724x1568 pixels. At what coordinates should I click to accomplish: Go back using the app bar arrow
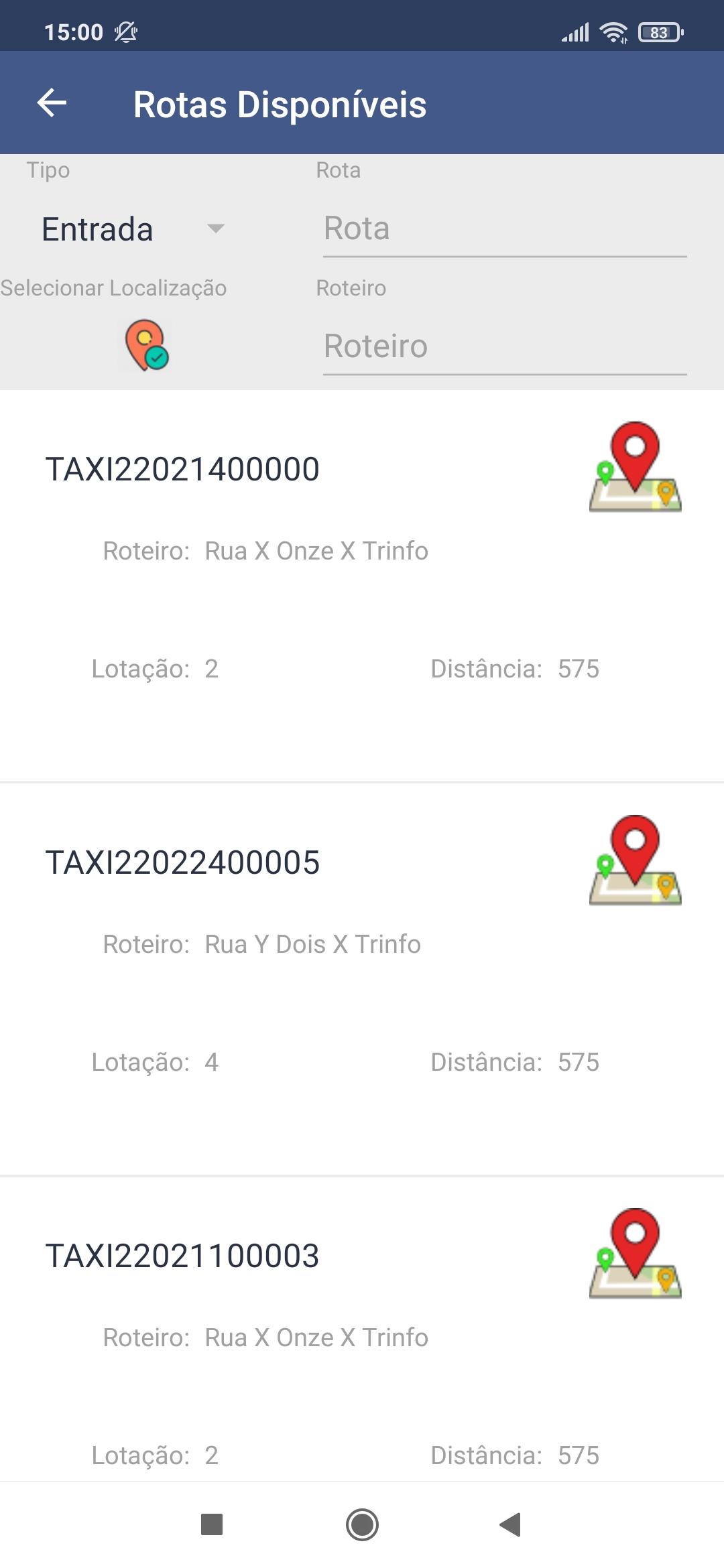52,103
